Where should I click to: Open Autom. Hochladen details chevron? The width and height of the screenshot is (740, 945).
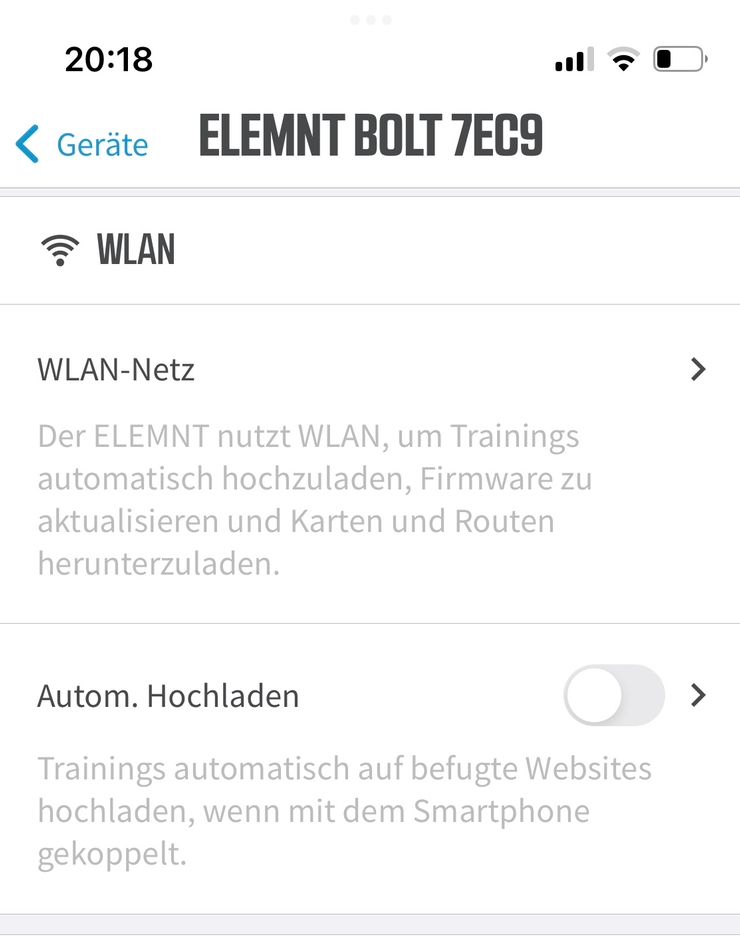[699, 695]
